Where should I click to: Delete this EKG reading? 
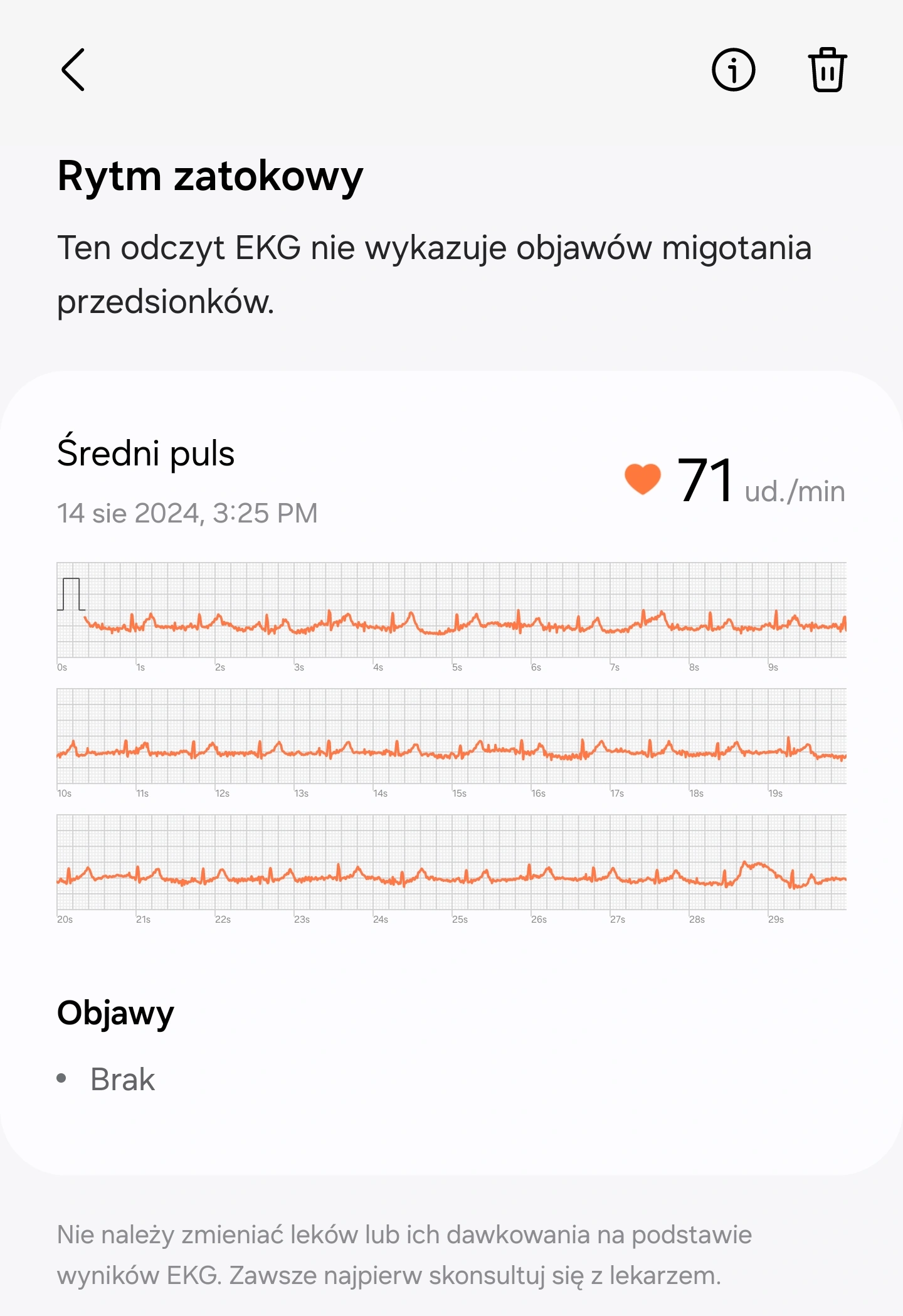827,70
